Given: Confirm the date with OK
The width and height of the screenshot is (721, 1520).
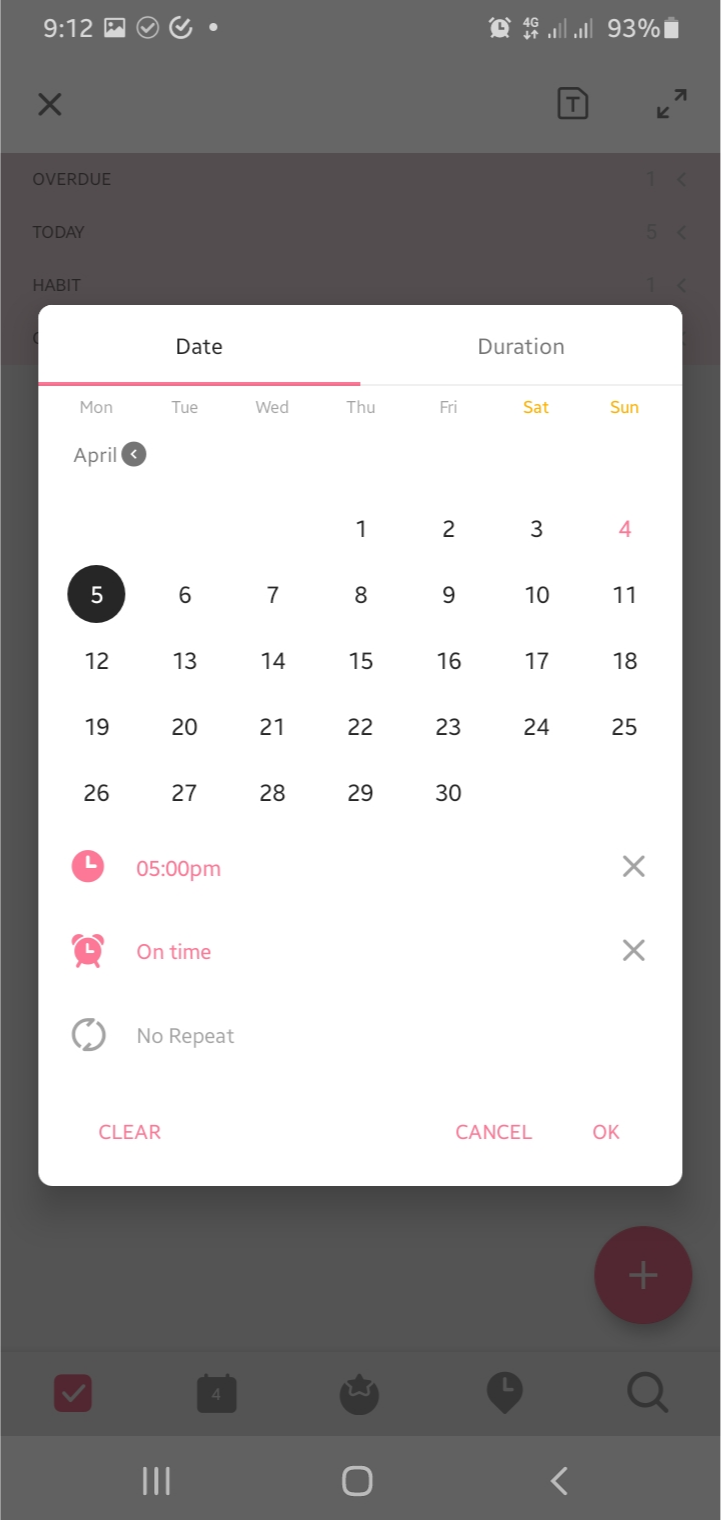Looking at the screenshot, I should pyautogui.click(x=606, y=1132).
